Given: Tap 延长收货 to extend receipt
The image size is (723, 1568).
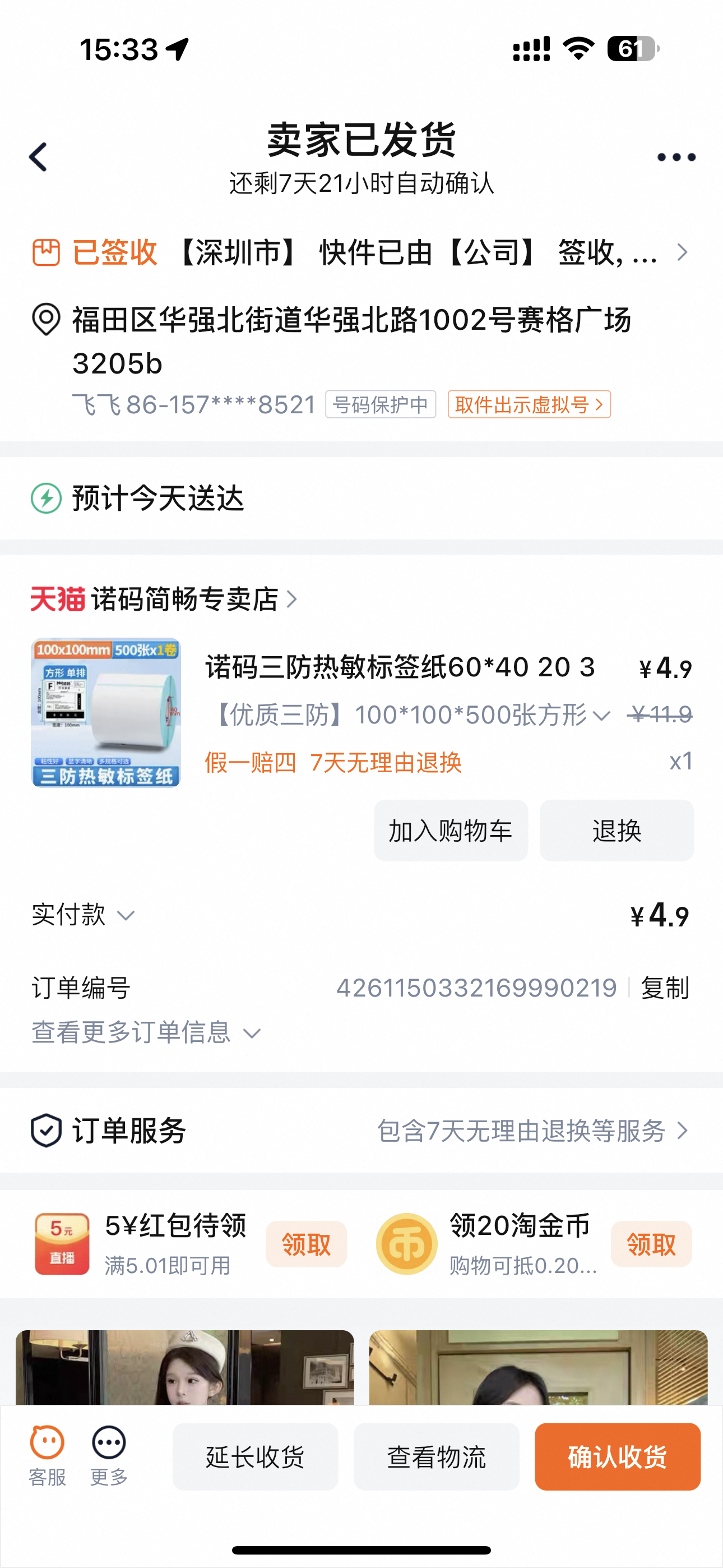Looking at the screenshot, I should pyautogui.click(x=255, y=1456).
